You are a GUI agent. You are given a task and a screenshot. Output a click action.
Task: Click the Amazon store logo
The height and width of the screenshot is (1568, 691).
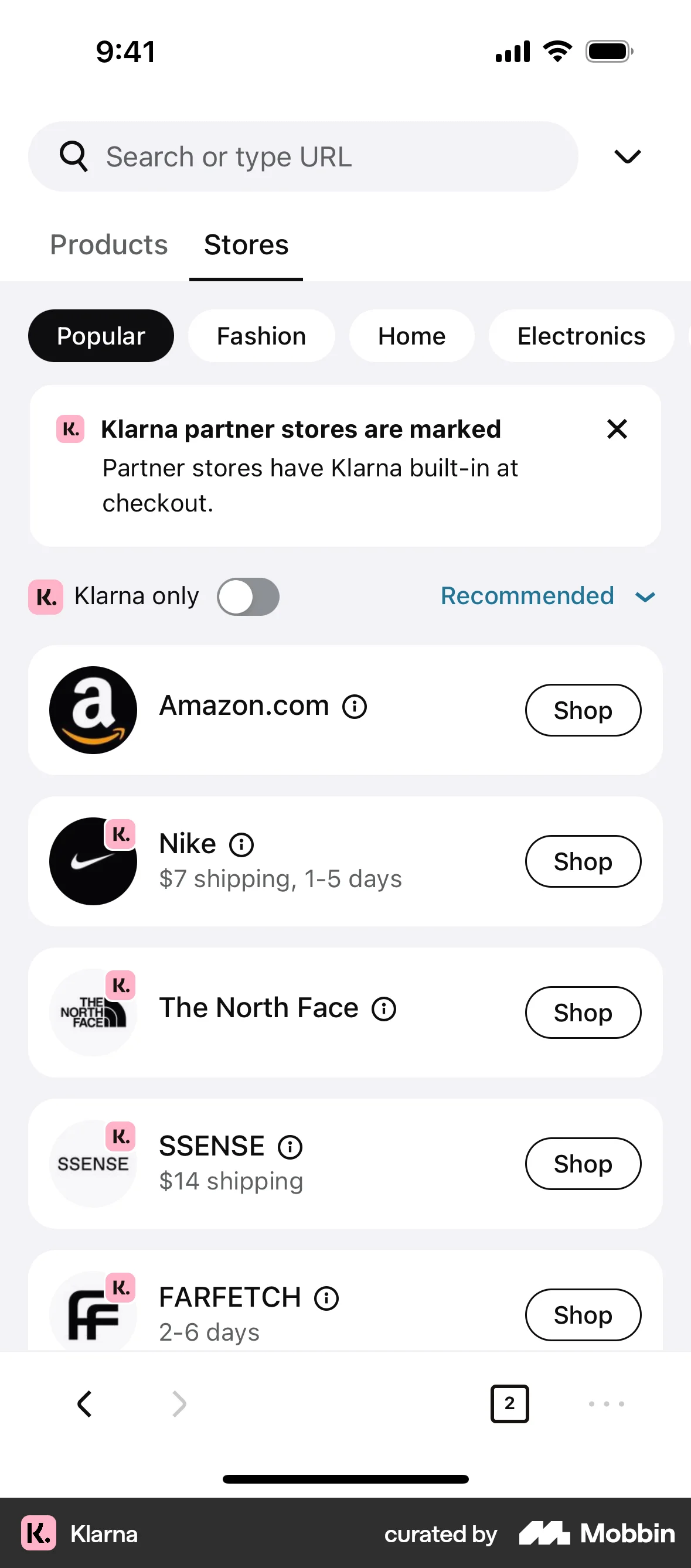93,709
